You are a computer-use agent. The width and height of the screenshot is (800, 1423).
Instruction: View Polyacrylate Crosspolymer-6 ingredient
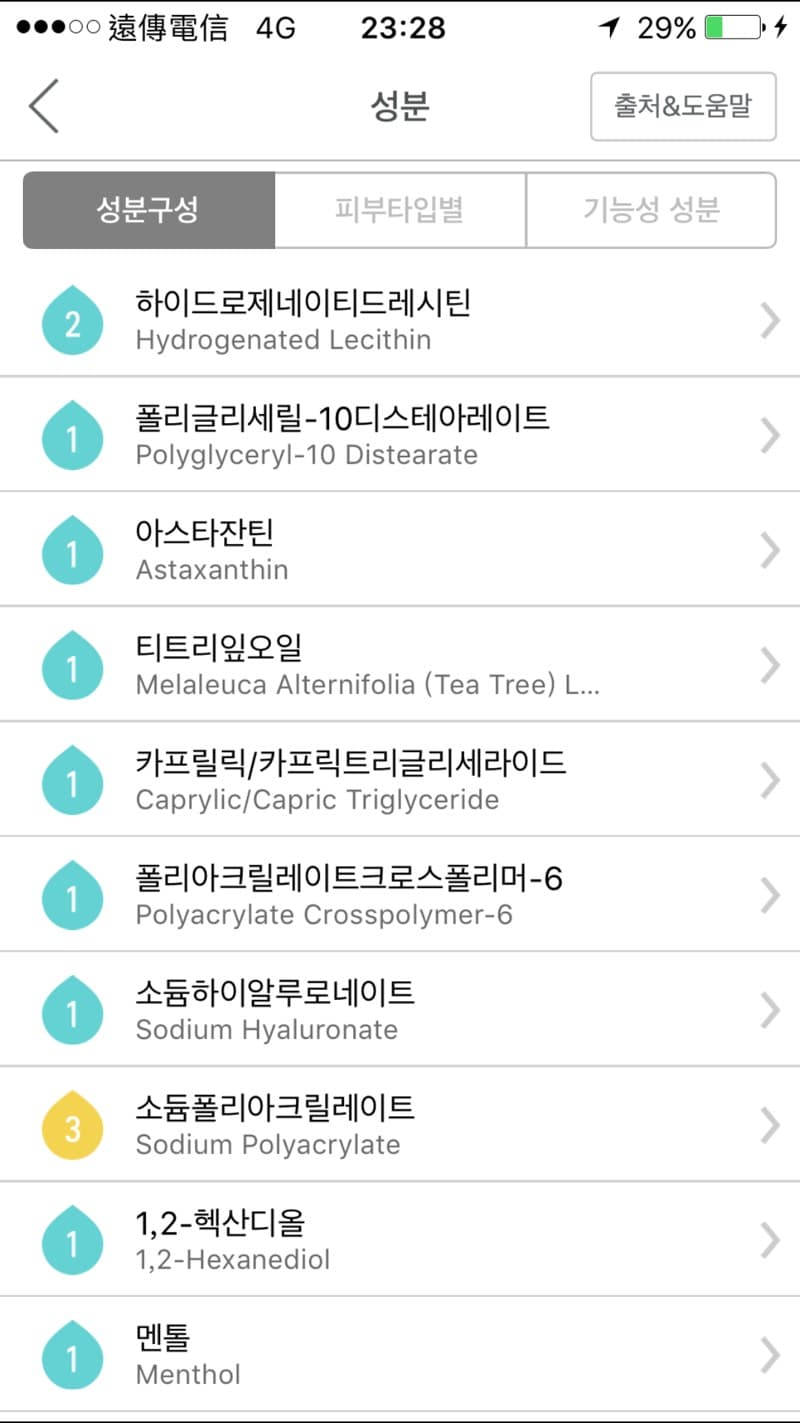coord(400,895)
